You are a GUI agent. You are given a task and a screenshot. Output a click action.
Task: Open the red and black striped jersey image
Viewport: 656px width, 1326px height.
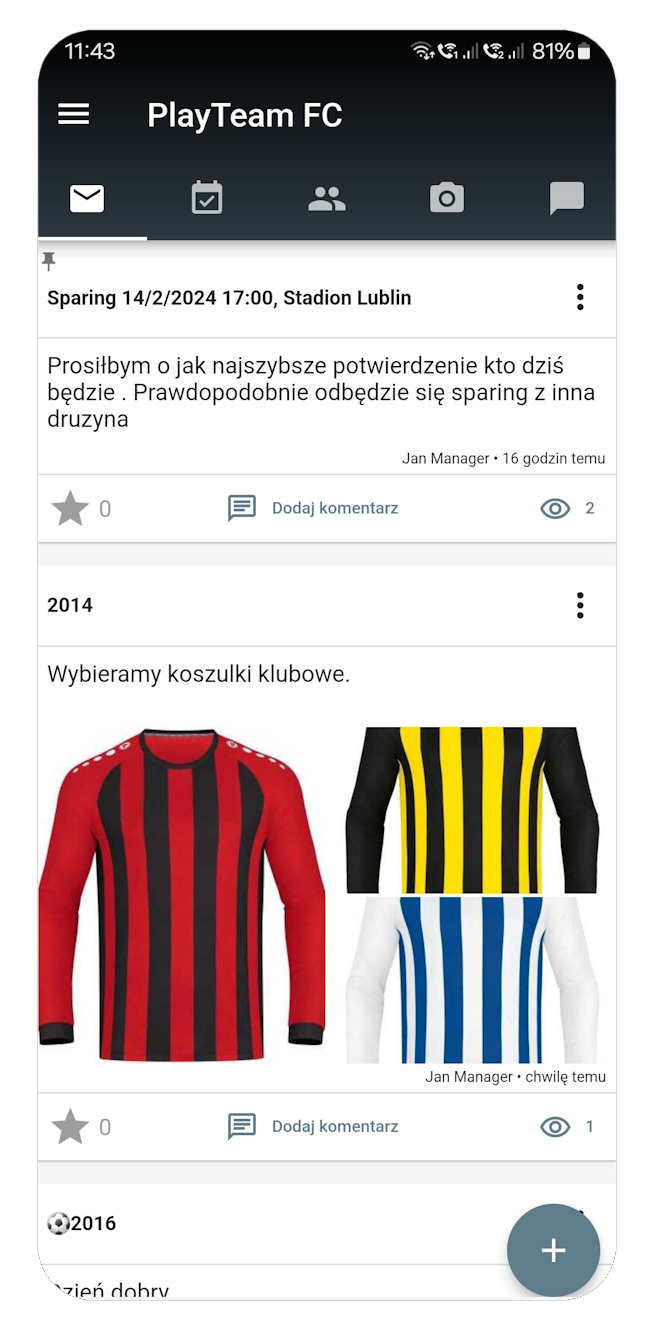[182, 895]
